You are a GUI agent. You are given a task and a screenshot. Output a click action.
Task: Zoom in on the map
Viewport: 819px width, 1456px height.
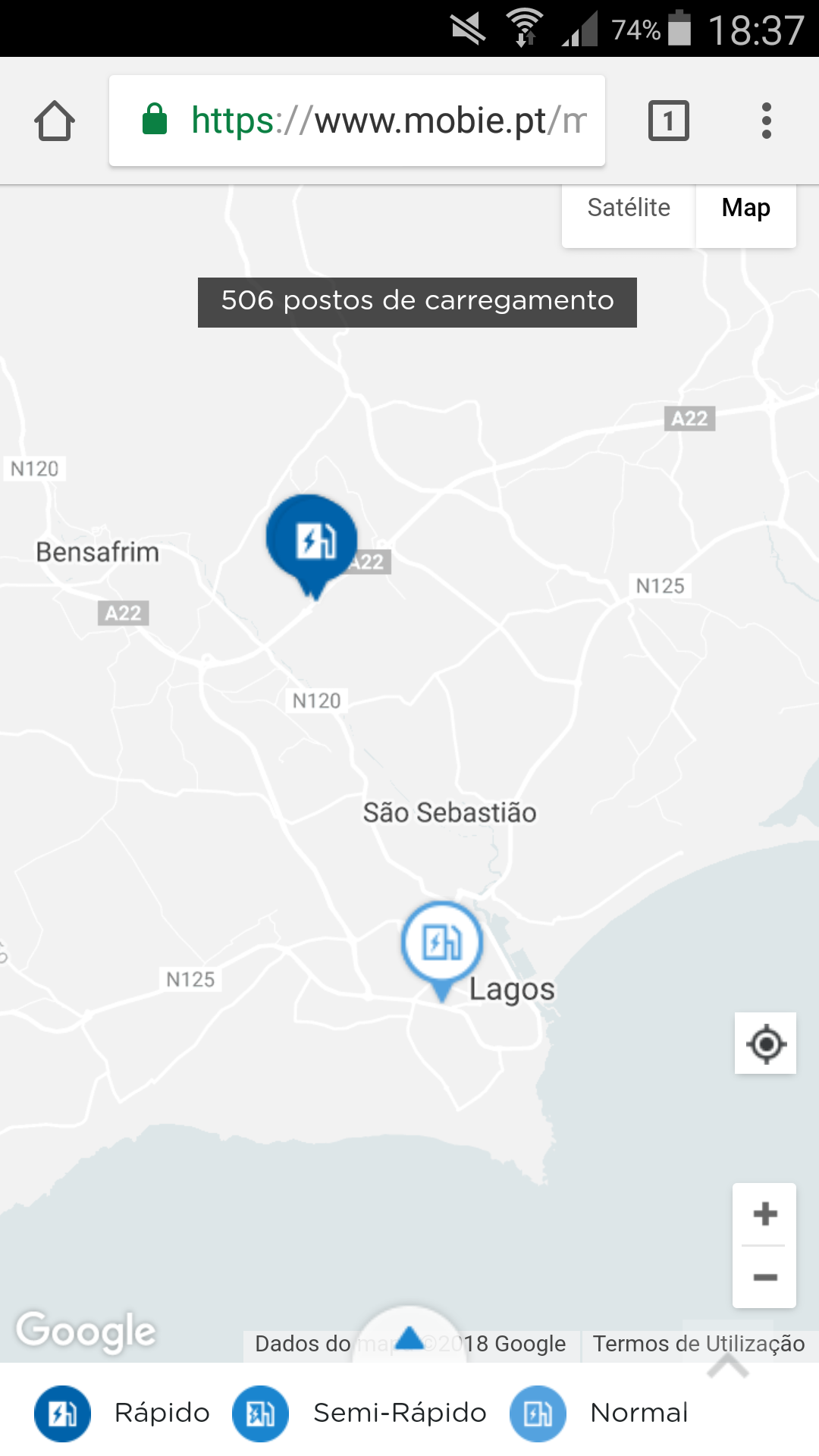click(764, 1214)
